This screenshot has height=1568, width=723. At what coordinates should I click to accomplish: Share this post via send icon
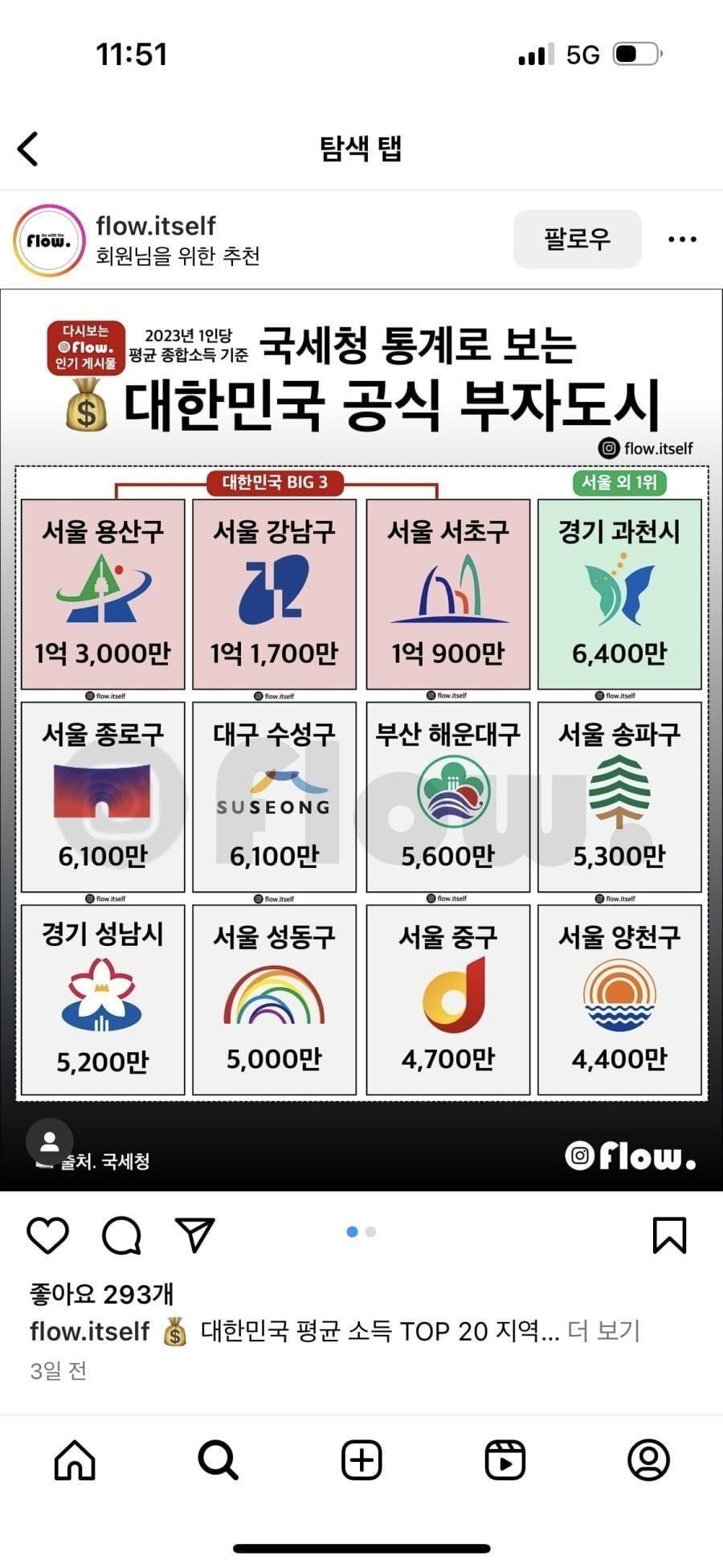pyautogui.click(x=195, y=1235)
